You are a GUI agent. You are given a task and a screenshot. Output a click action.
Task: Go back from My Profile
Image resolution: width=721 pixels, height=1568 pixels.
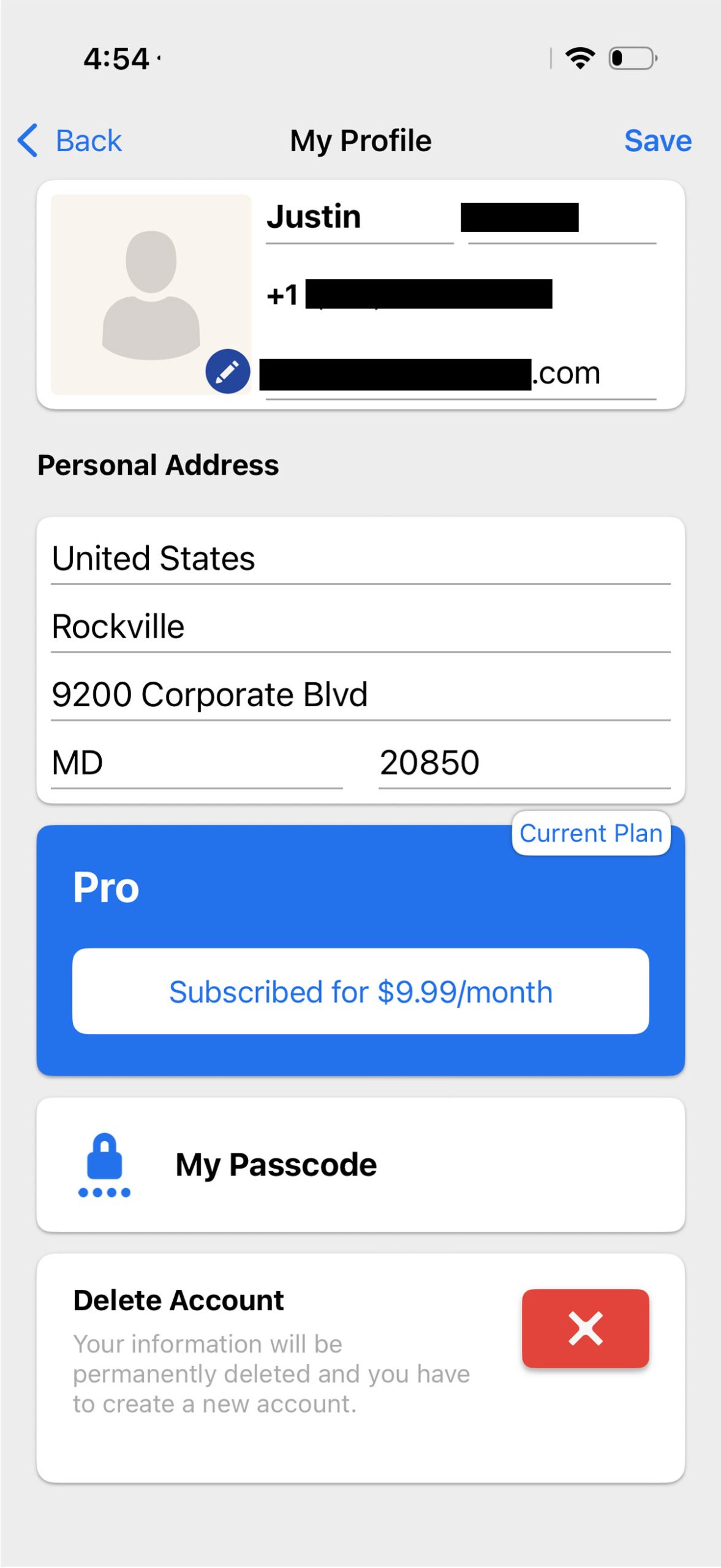click(70, 141)
